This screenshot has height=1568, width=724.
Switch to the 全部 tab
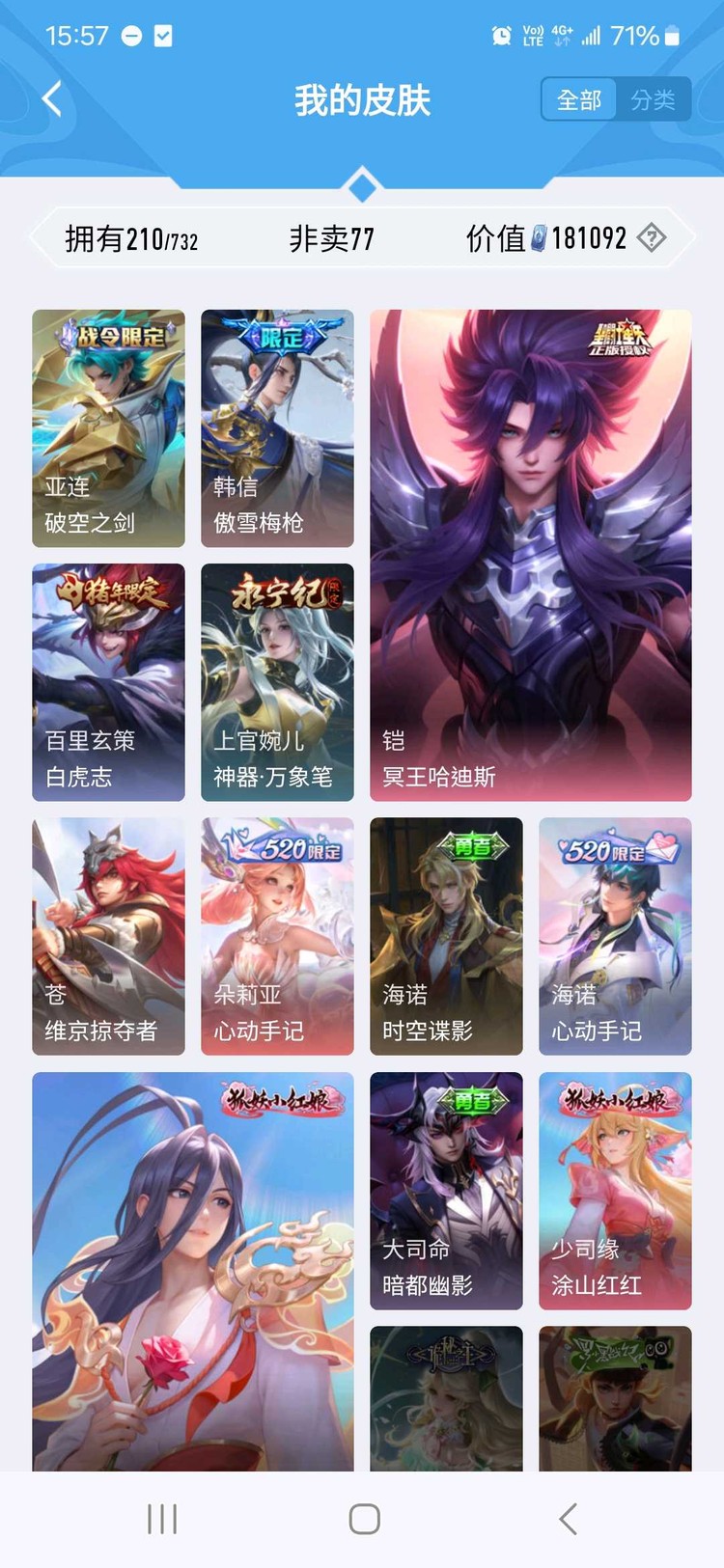pyautogui.click(x=579, y=99)
